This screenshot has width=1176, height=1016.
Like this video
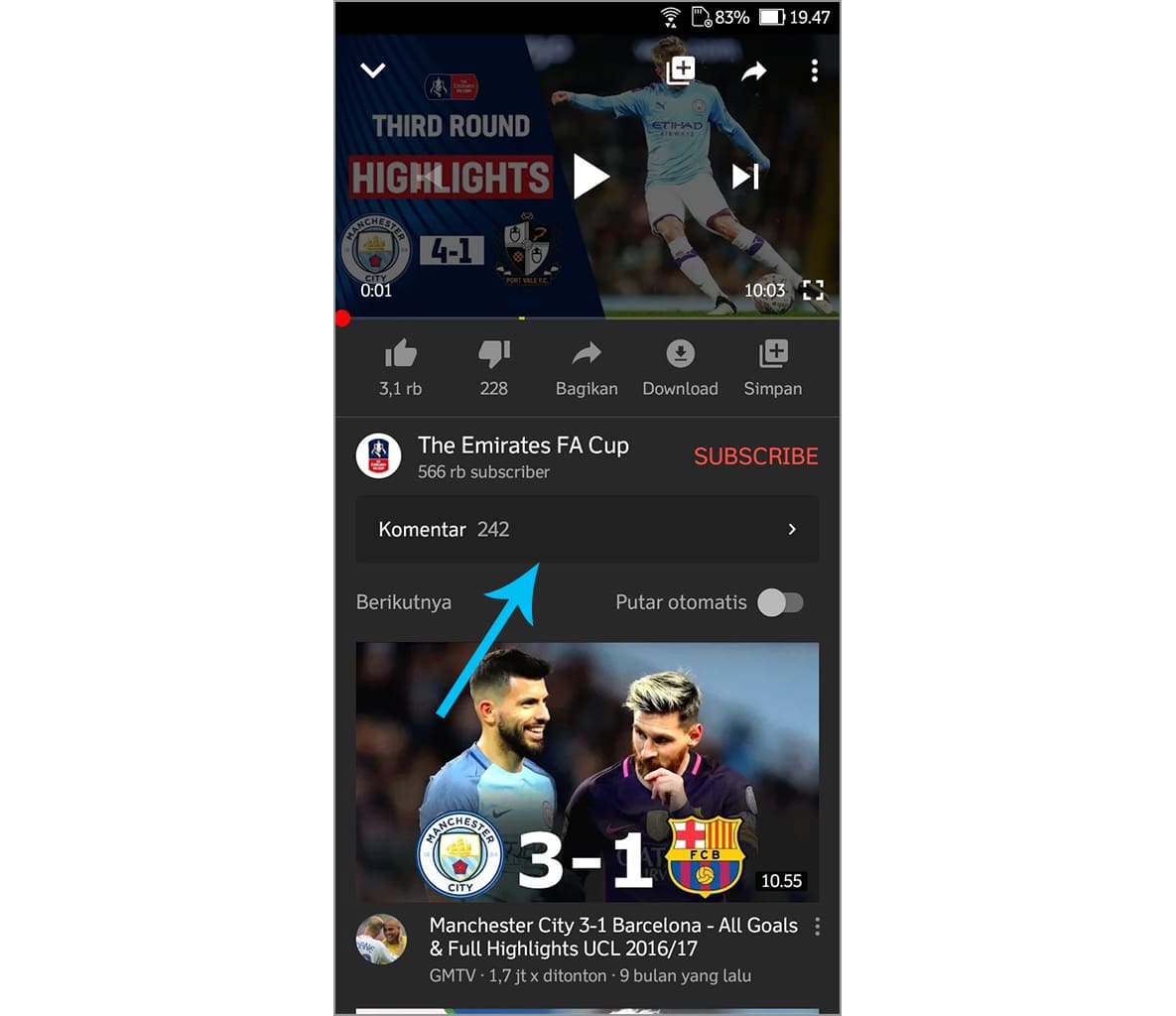[x=400, y=365]
